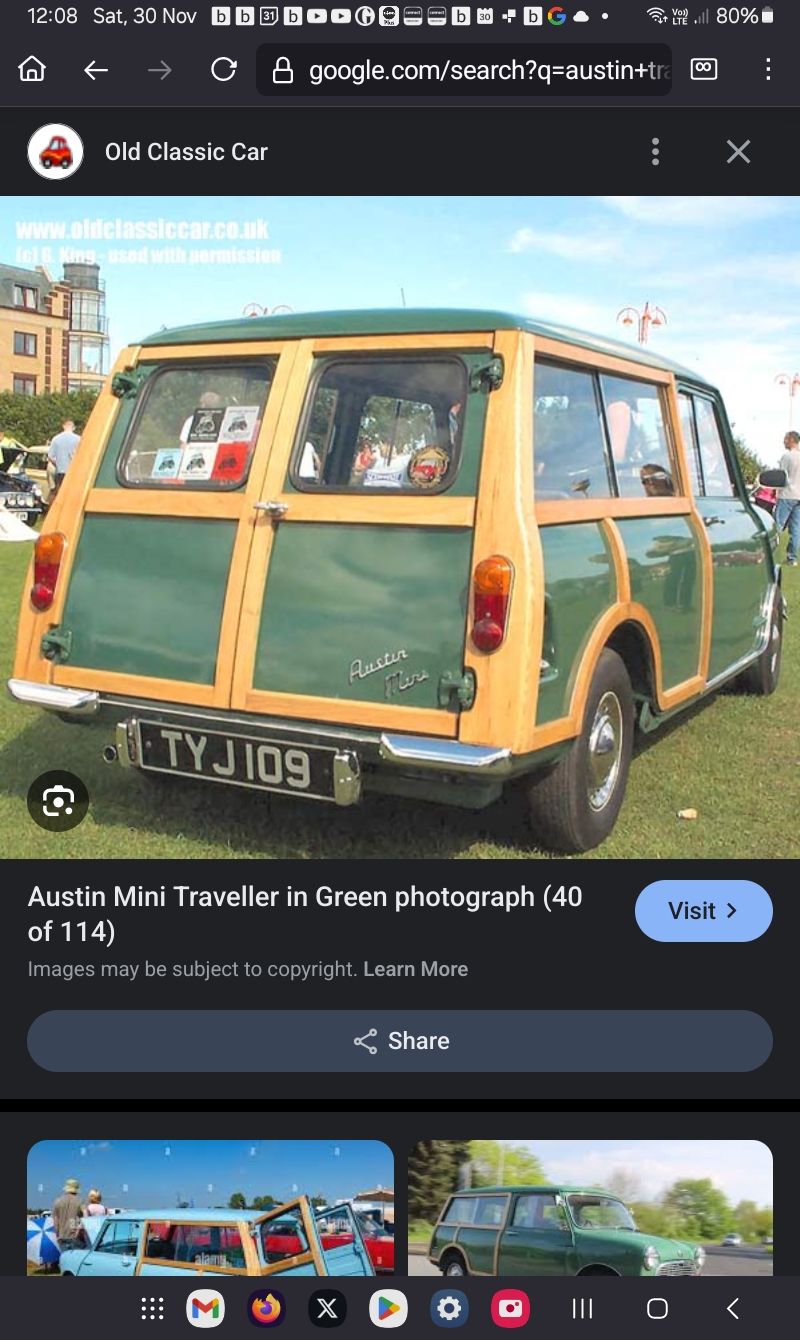The image size is (800, 1340).
Task: Open private mode mask icon
Action: pyautogui.click(x=704, y=70)
